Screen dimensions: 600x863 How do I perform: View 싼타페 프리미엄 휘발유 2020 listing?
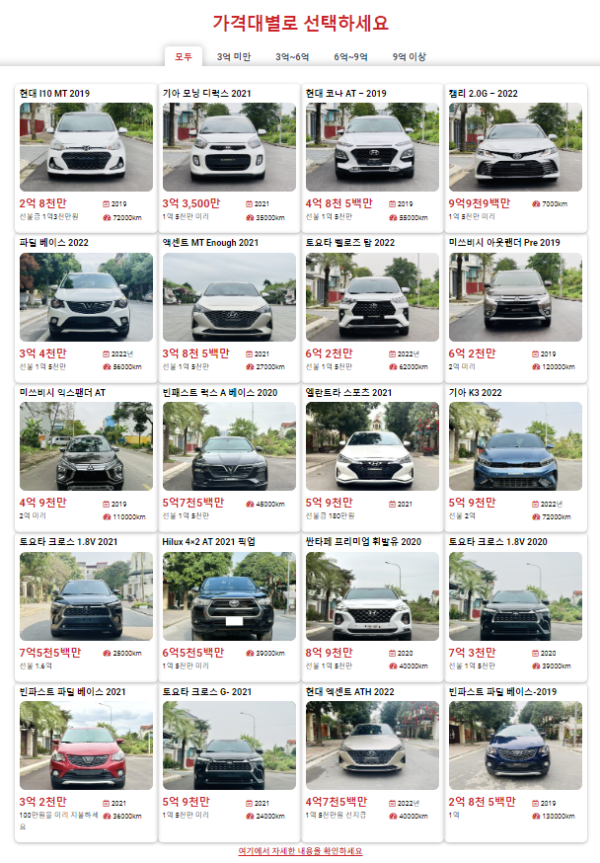(372, 596)
